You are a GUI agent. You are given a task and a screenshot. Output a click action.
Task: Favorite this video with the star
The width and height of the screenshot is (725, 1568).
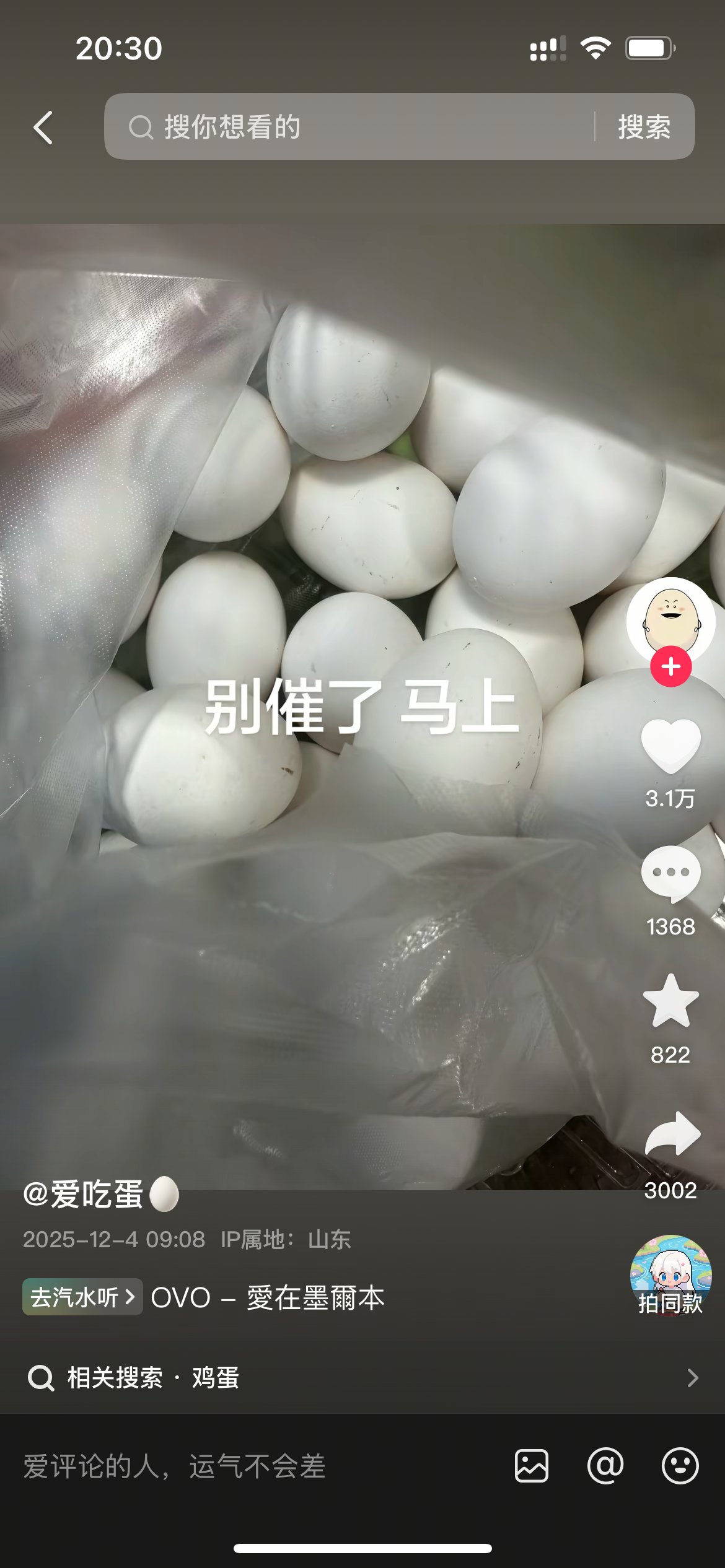tap(671, 1001)
